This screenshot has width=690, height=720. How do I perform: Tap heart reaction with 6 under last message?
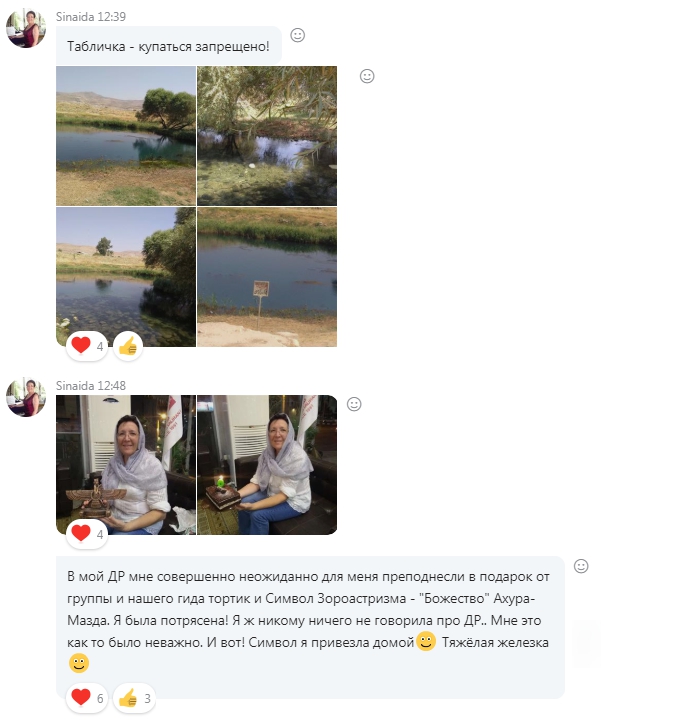(87, 698)
